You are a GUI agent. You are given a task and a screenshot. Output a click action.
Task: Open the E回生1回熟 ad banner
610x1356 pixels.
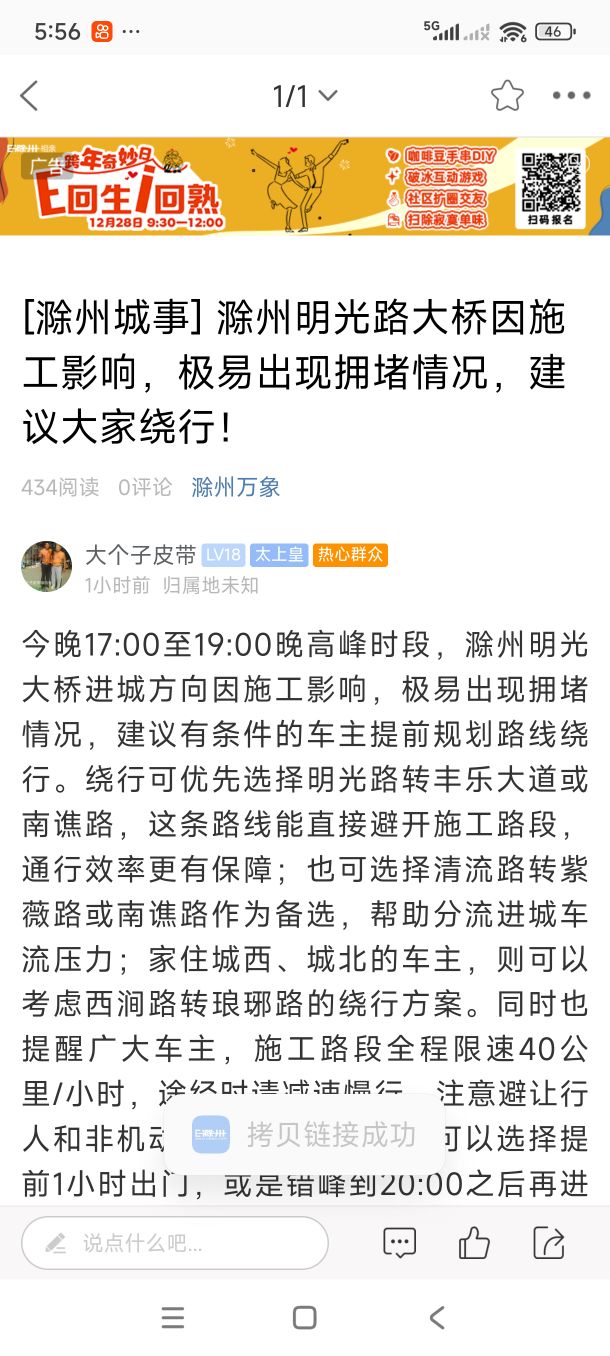[305, 186]
